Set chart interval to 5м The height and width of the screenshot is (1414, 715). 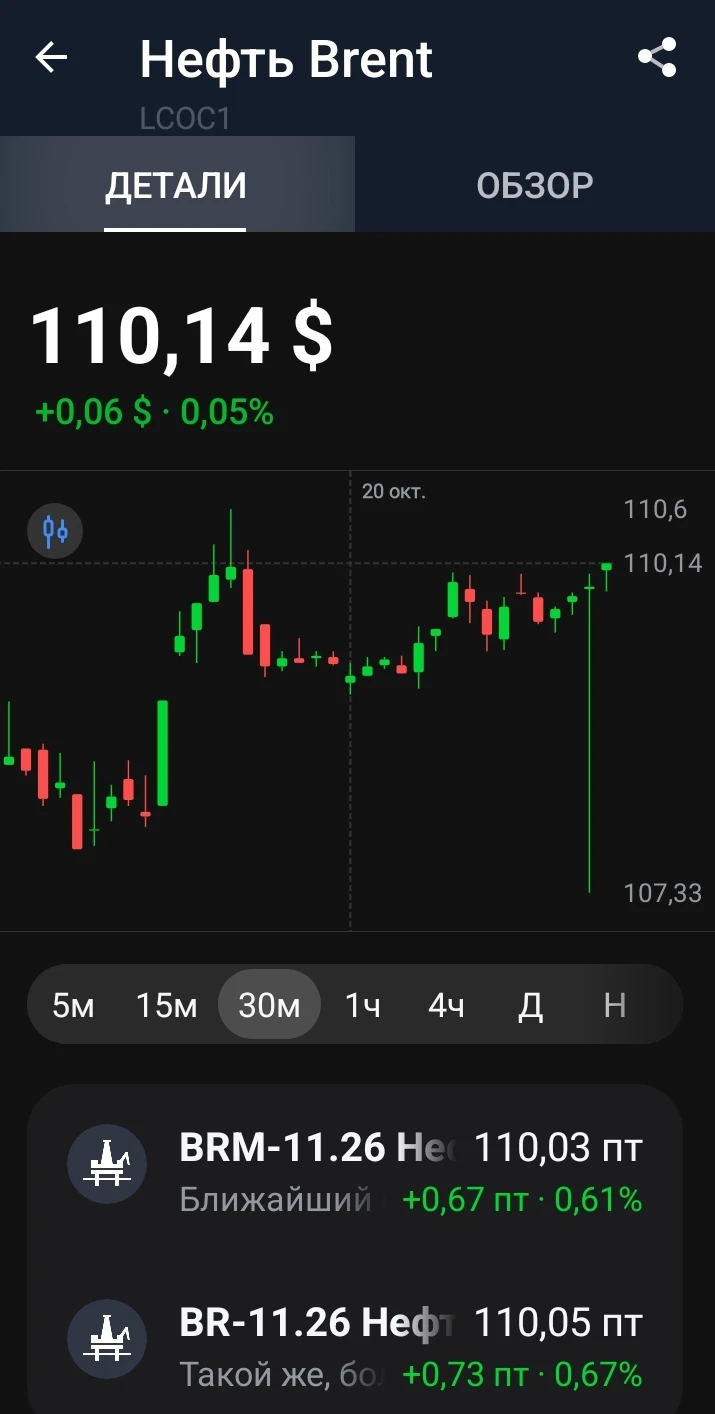pos(73,1005)
